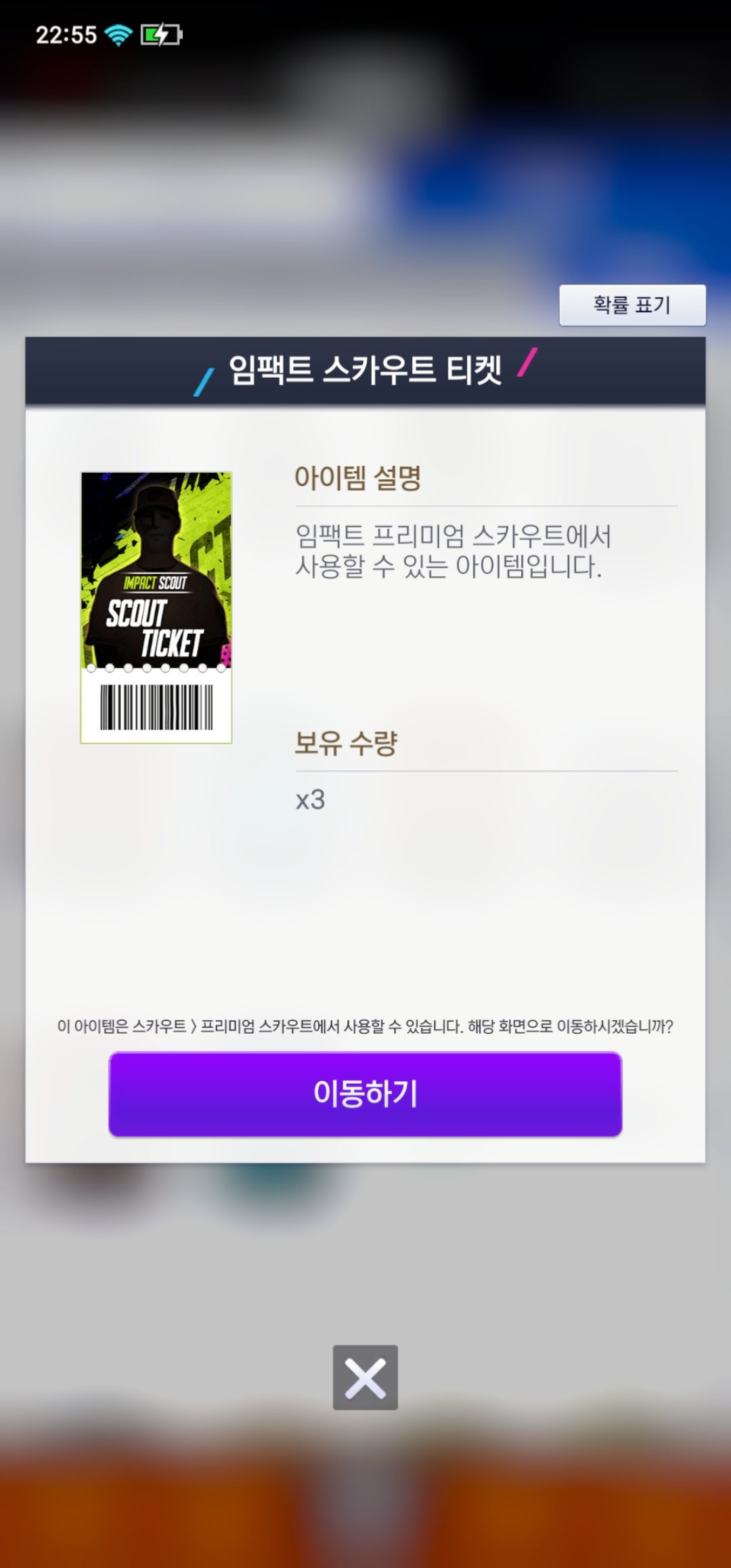Screen dimensions: 731x1568
Task: Close the scout ticket dialog
Action: click(365, 1377)
